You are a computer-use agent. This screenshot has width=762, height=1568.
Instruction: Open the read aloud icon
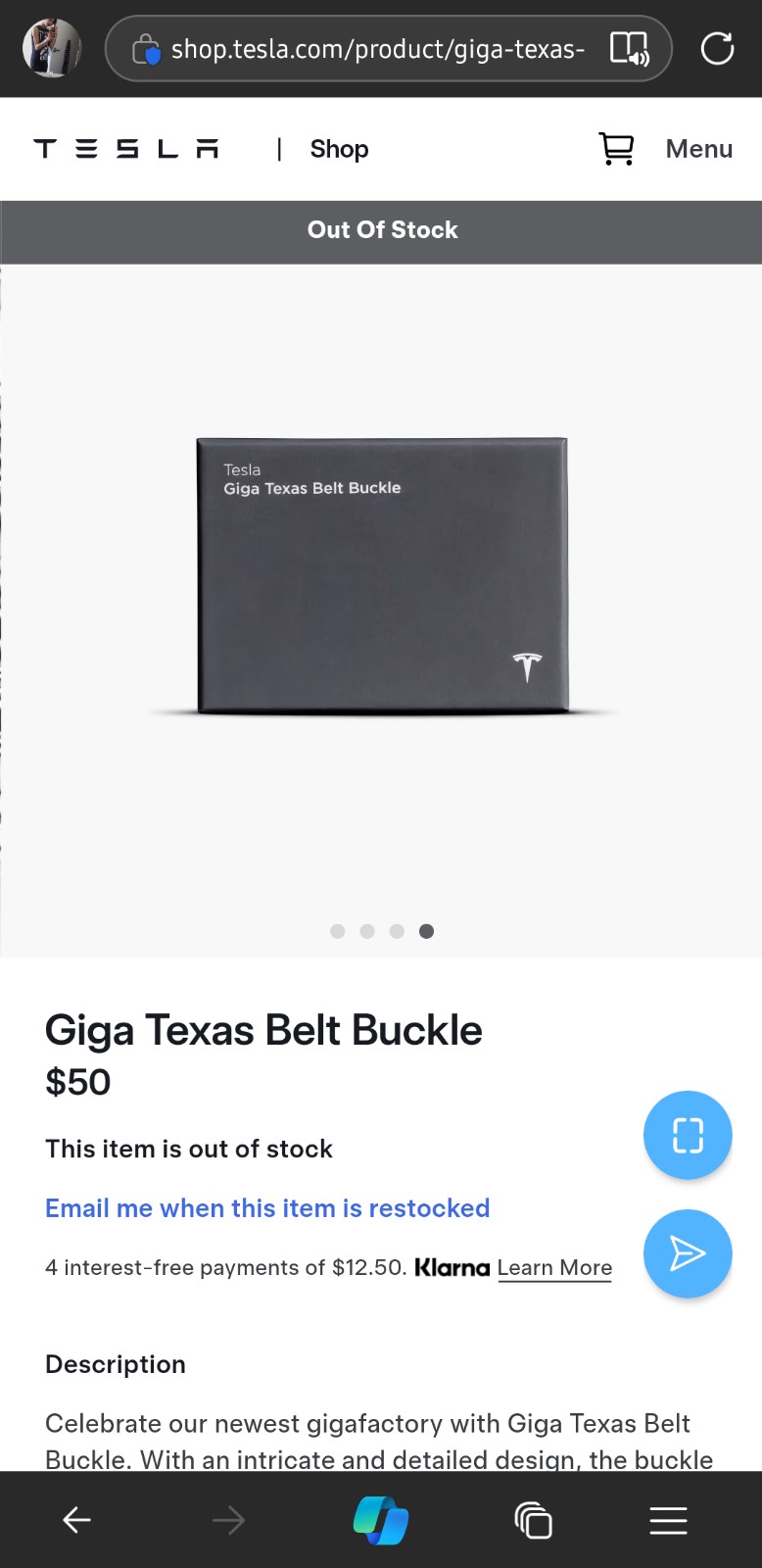coord(630,48)
